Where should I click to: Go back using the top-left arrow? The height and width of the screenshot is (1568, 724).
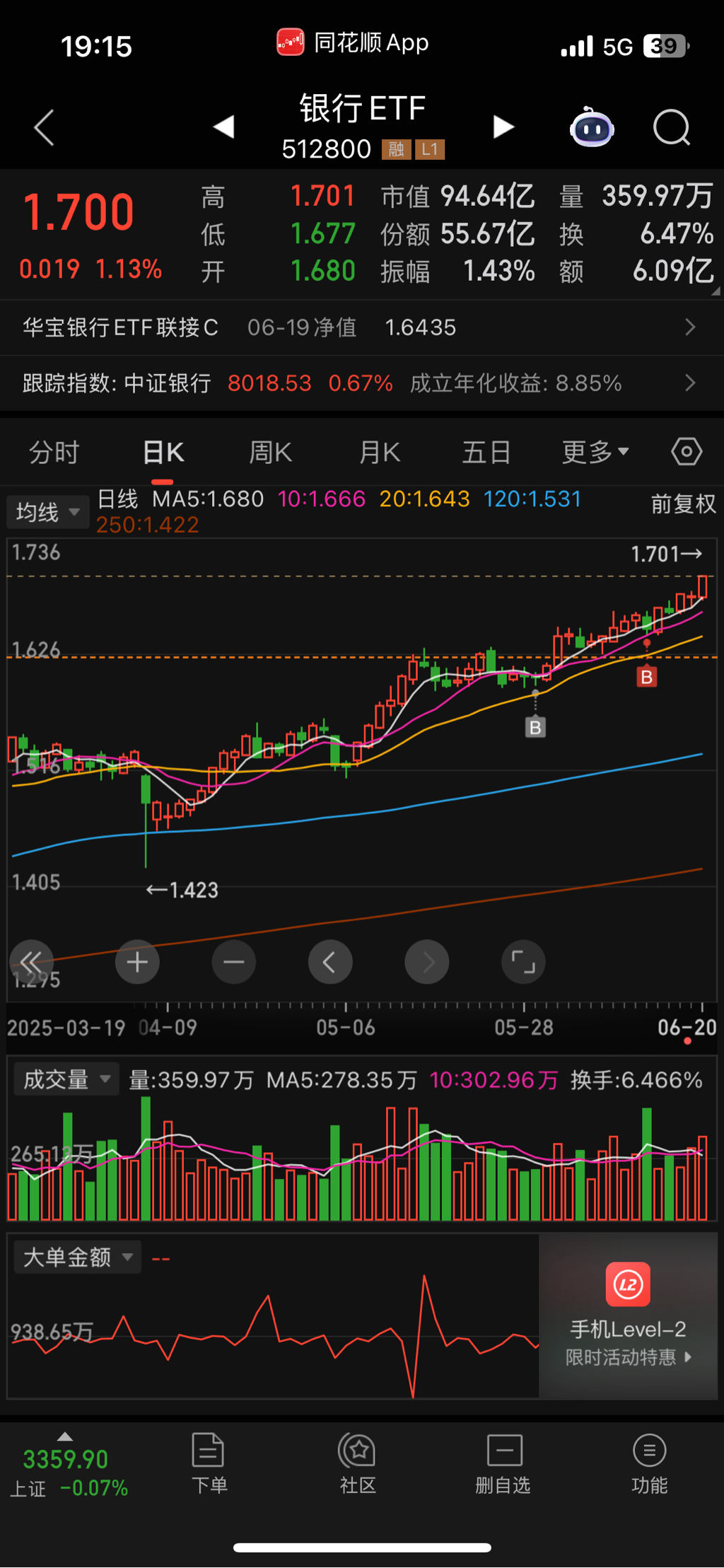point(44,128)
